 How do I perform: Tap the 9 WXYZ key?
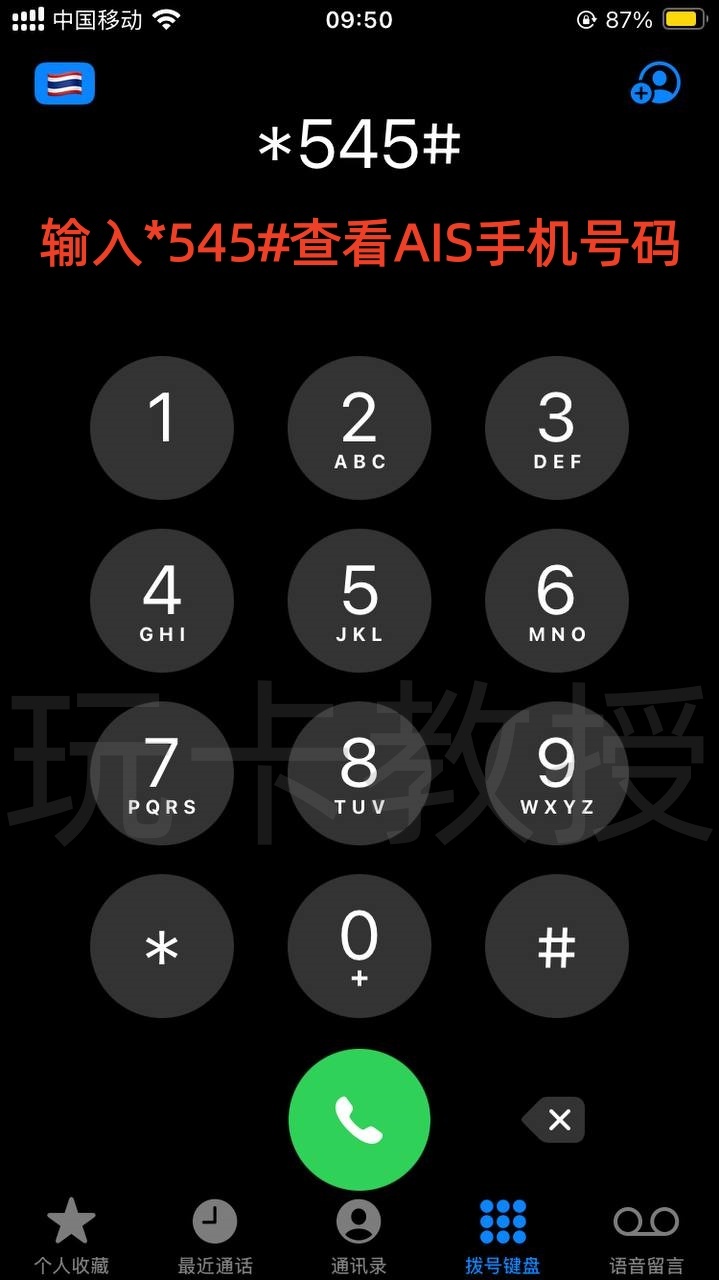click(x=557, y=773)
